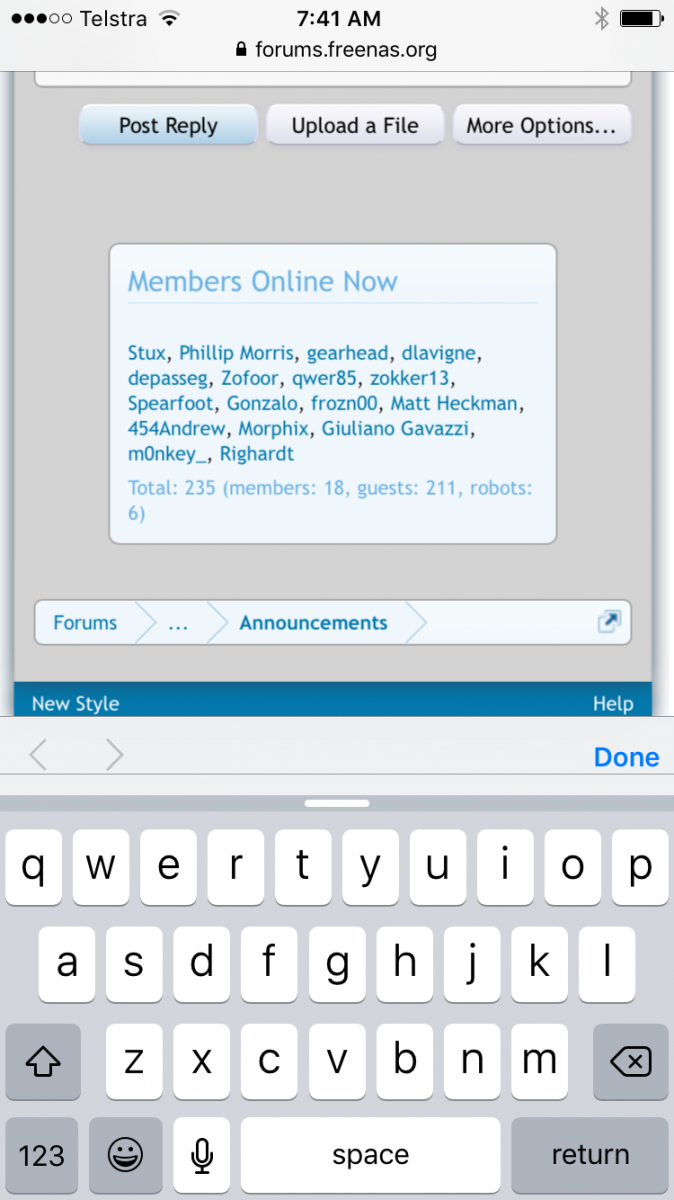Visit Matt Heckman's profile

(455, 404)
